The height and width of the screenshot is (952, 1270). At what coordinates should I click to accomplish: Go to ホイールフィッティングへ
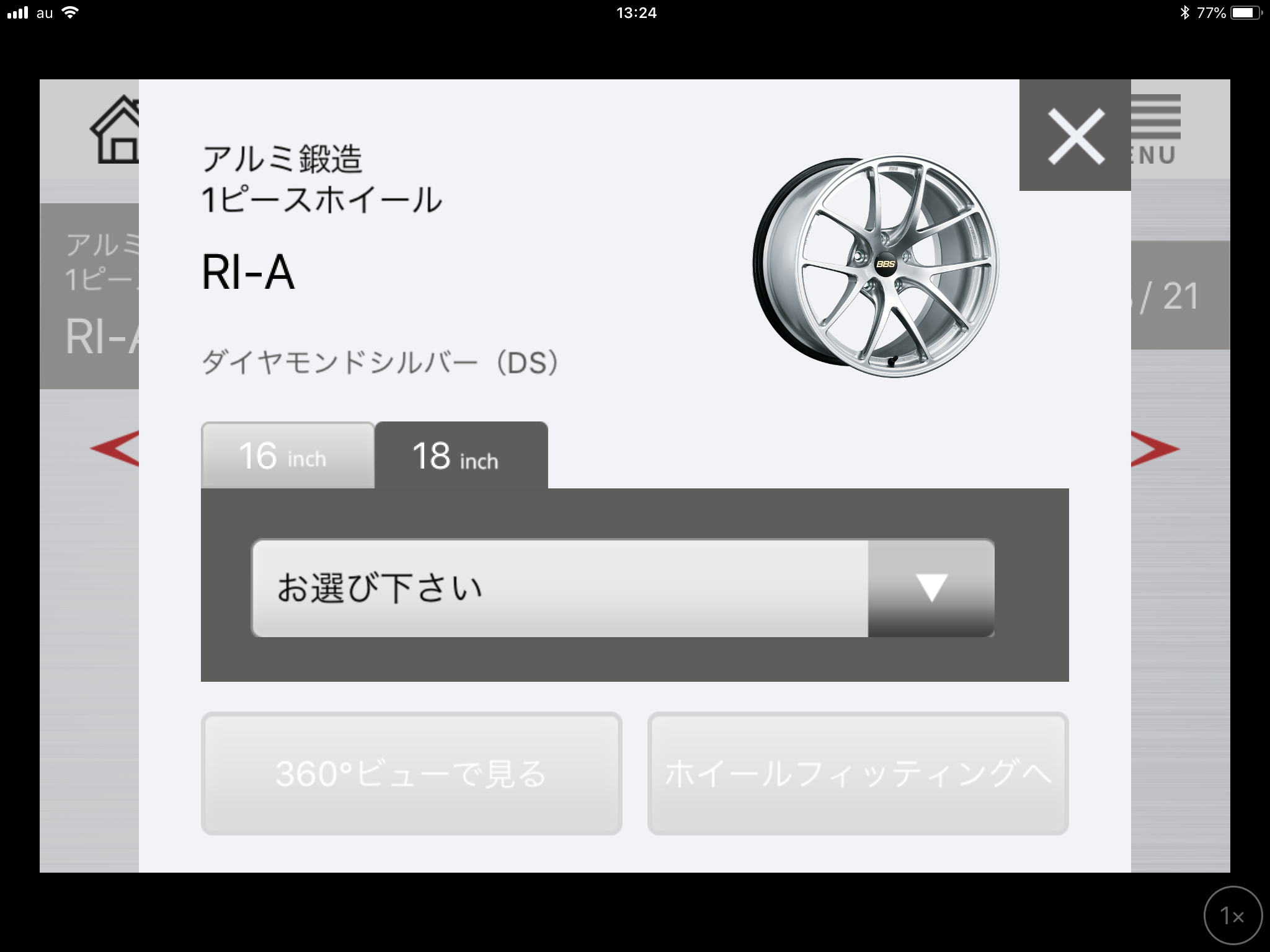coord(858,773)
